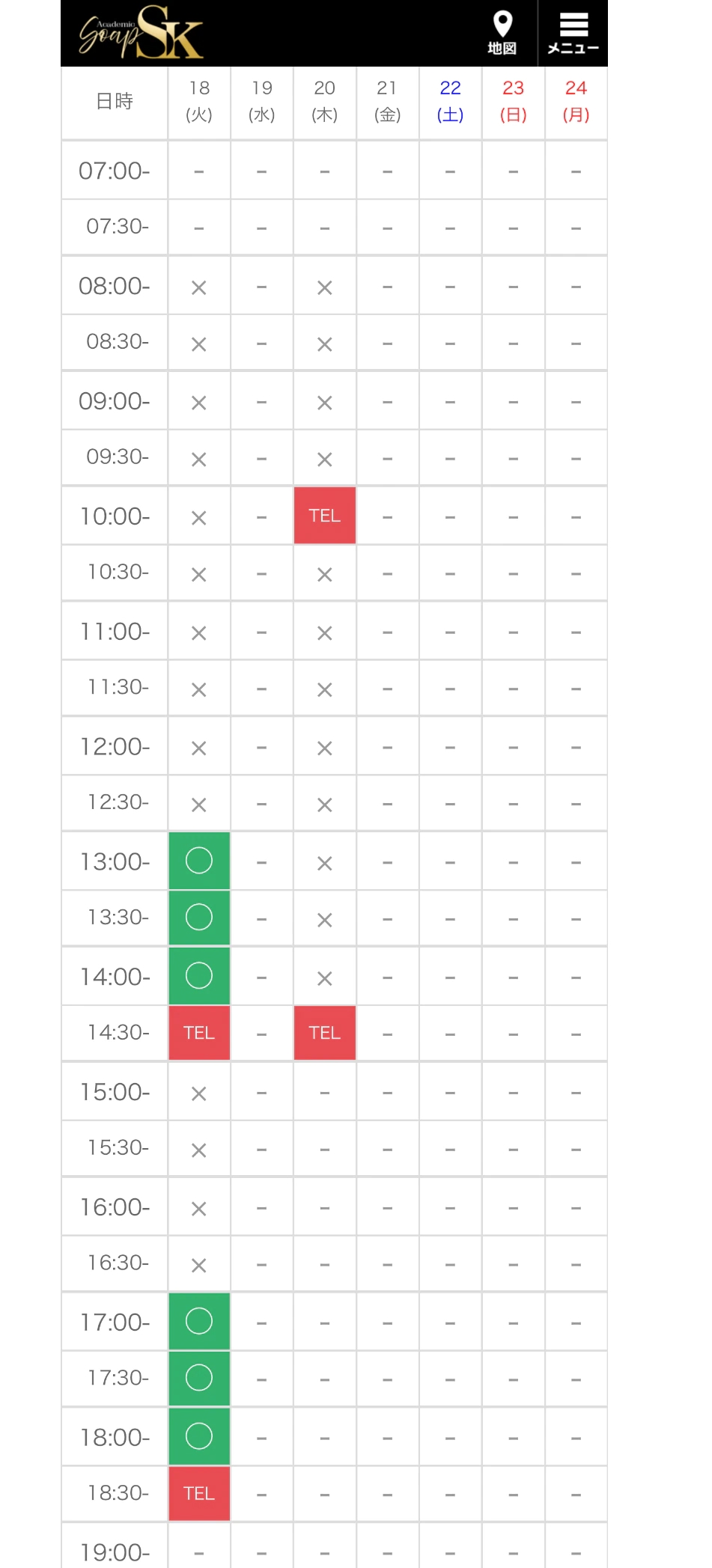The height and width of the screenshot is (1568, 712).
Task: Select the 13:30 available slot on Tuesday 18
Action: pyautogui.click(x=199, y=918)
